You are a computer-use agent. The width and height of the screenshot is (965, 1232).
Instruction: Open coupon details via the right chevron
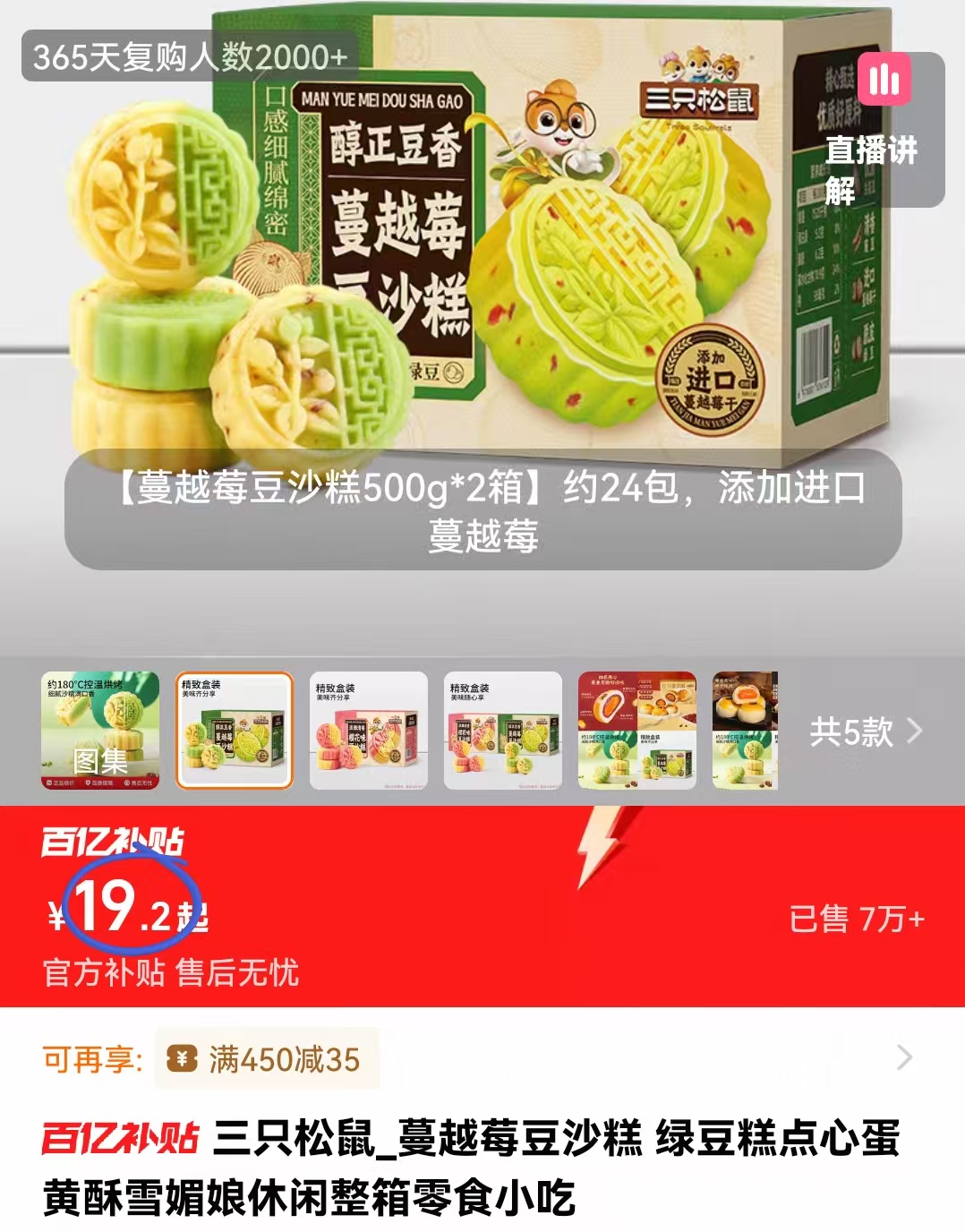coord(906,1057)
